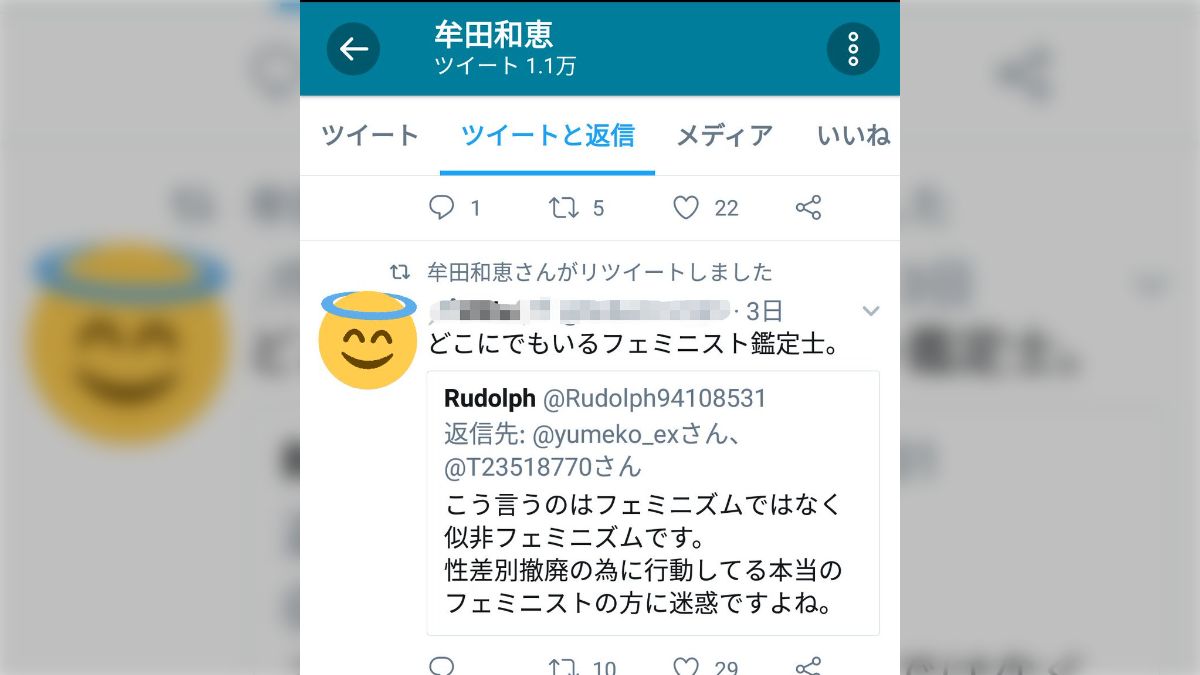
Task: Open the メディア tab
Action: [x=725, y=136]
